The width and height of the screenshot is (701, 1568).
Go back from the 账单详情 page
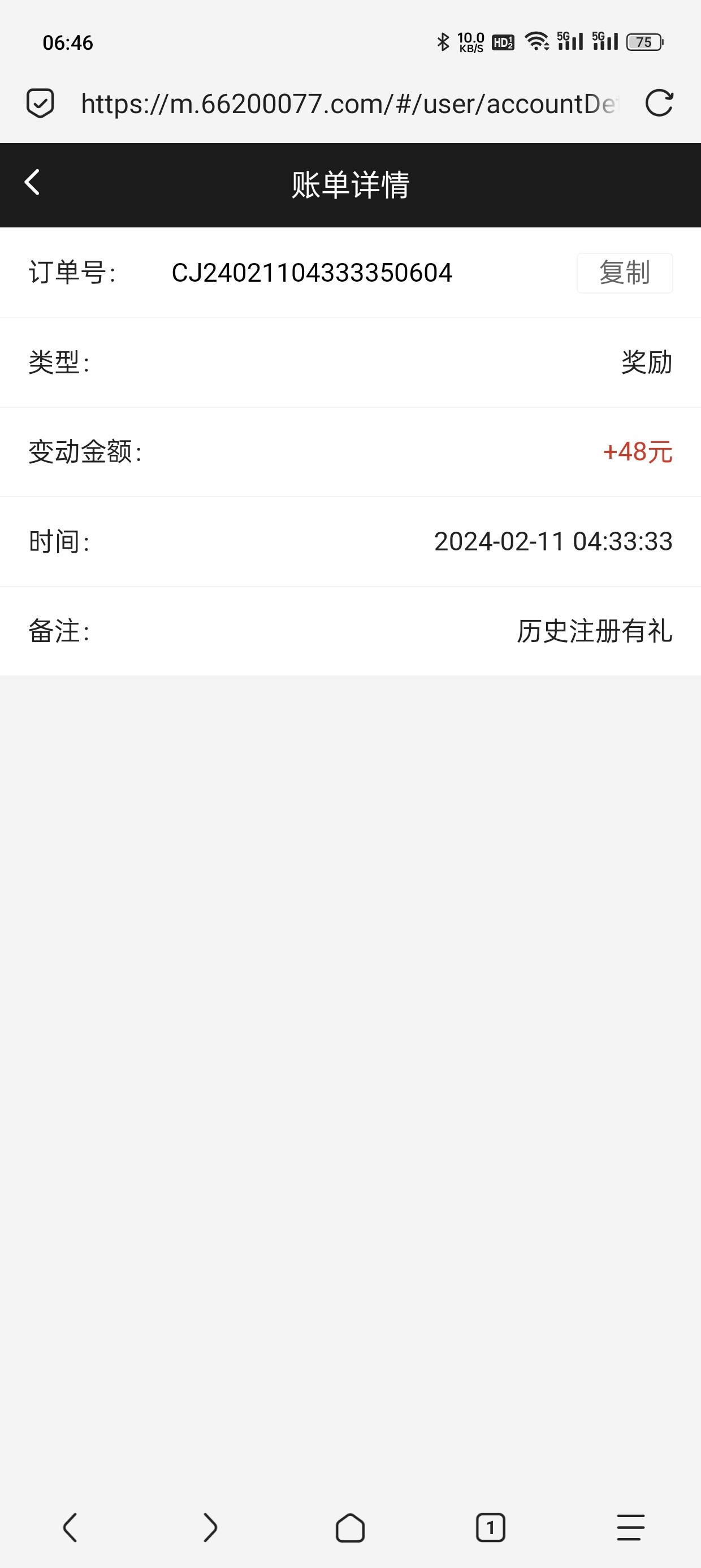point(32,183)
